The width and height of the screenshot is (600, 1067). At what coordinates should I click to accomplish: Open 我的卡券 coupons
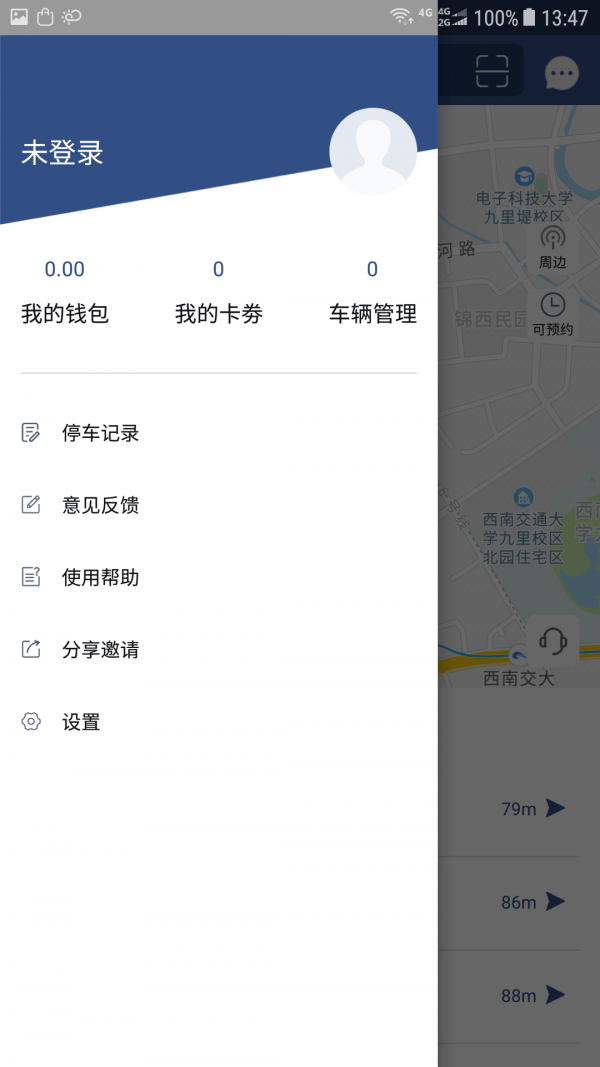coord(218,313)
